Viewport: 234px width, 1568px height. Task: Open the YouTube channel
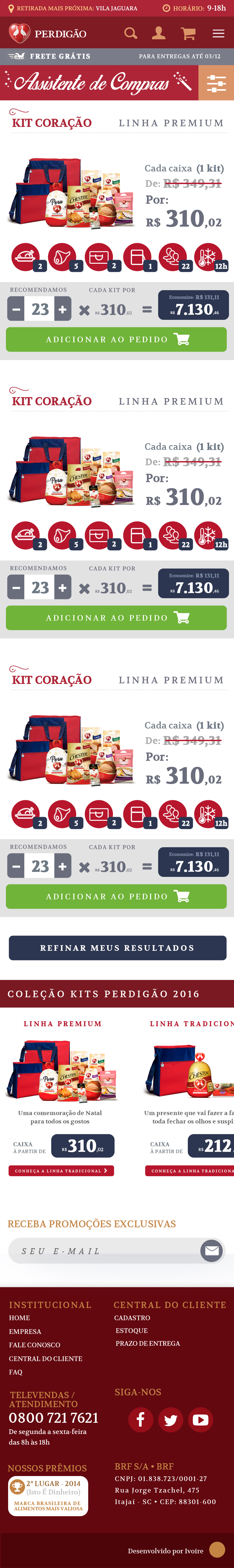(201, 1420)
